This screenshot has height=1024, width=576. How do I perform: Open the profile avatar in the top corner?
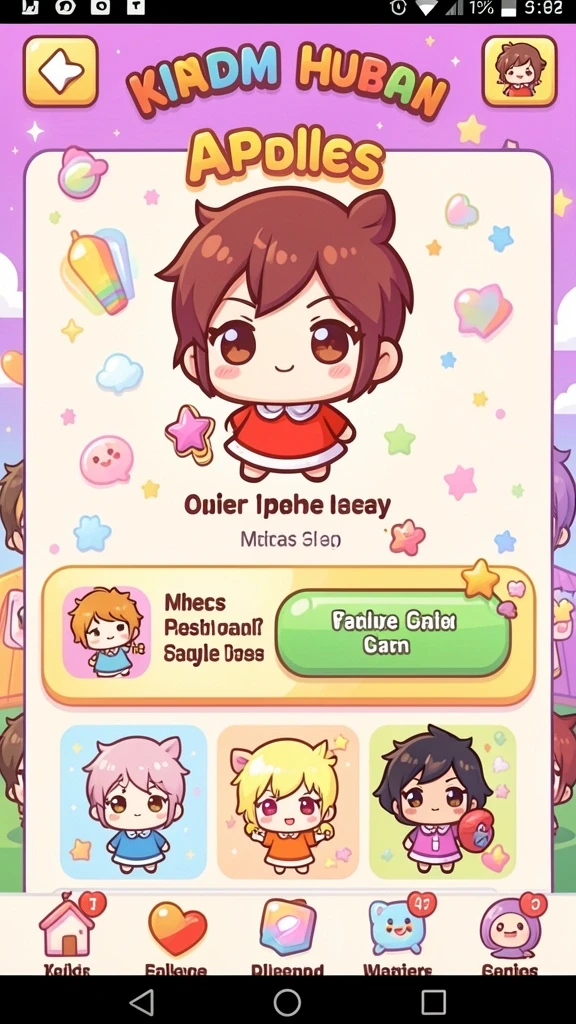(x=520, y=71)
